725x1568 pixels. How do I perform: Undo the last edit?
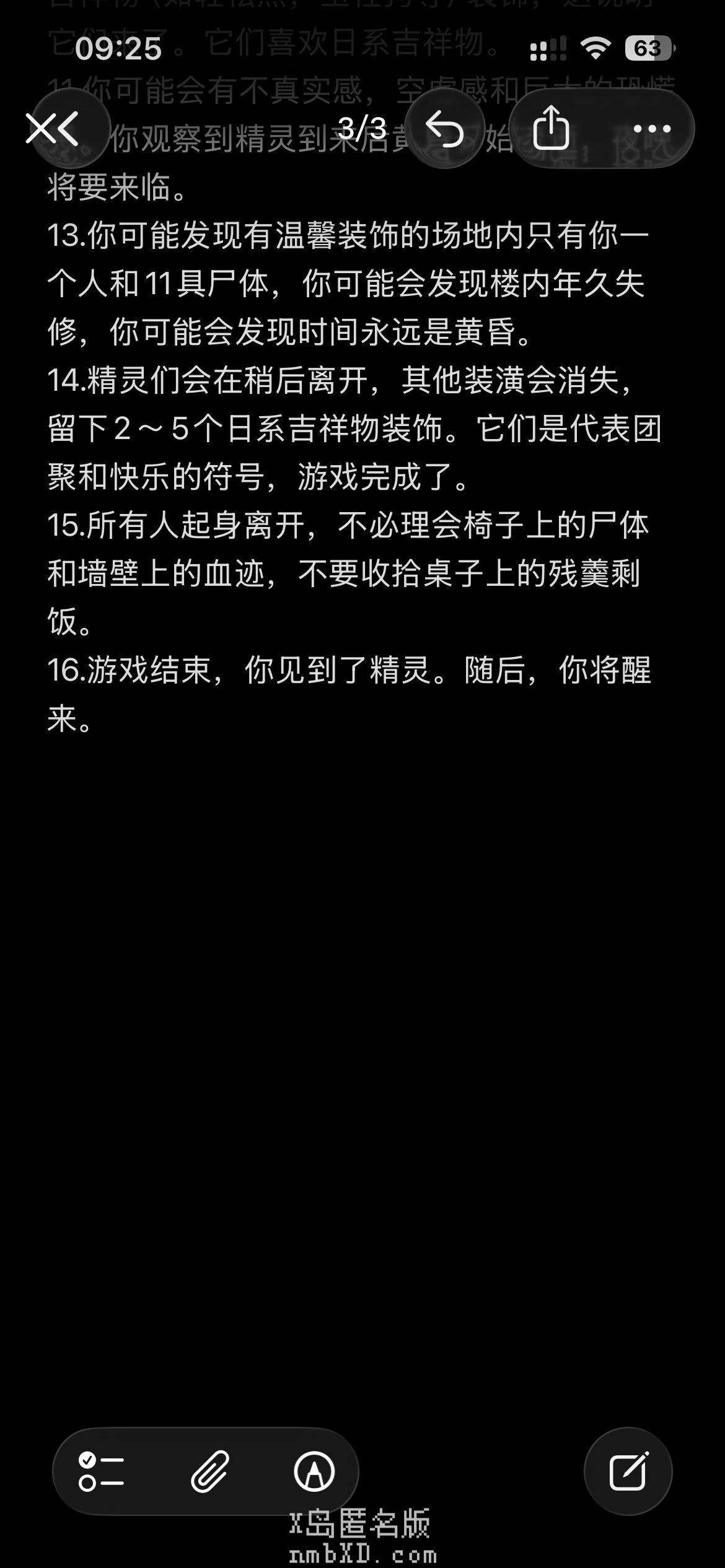(x=445, y=129)
